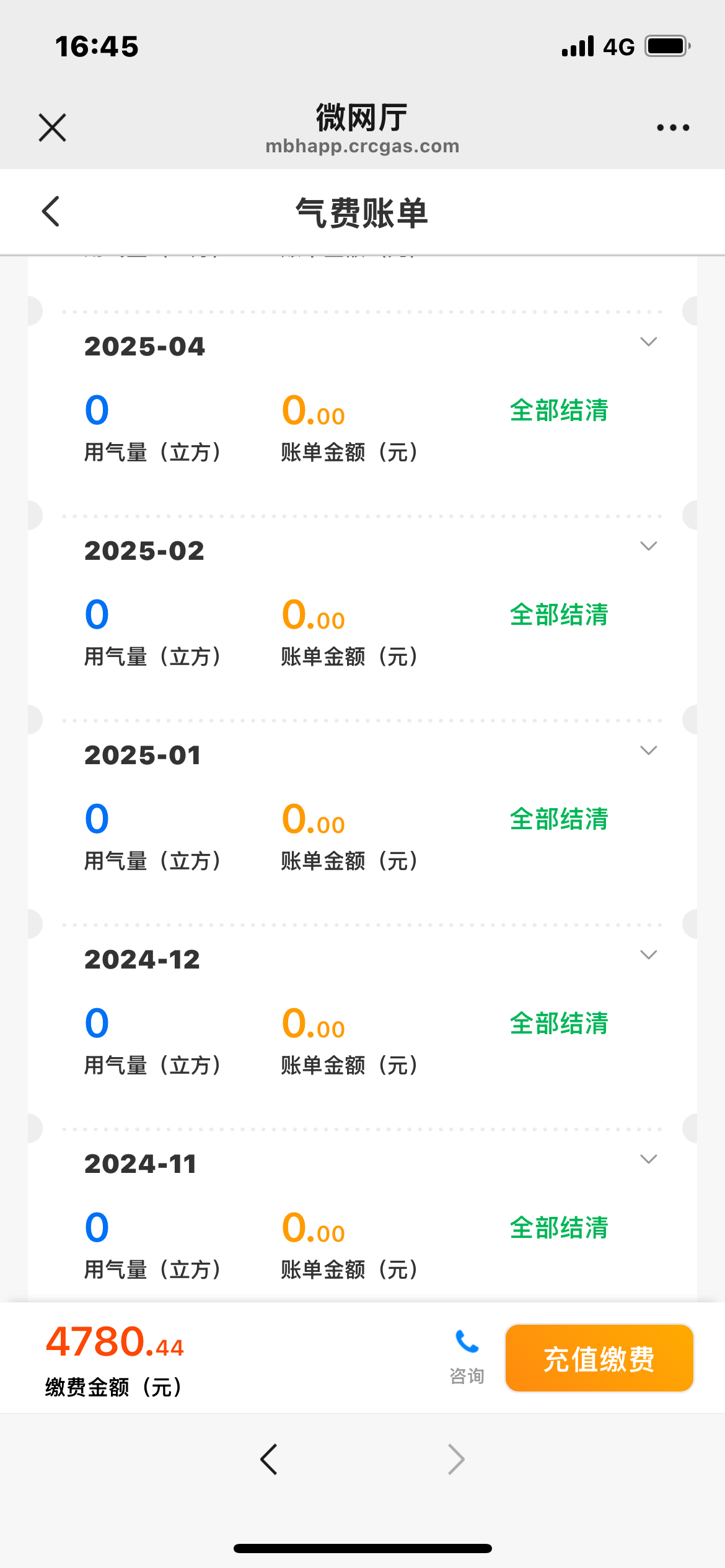
Task: Close the 微网厅 mini program page
Action: 53,128
